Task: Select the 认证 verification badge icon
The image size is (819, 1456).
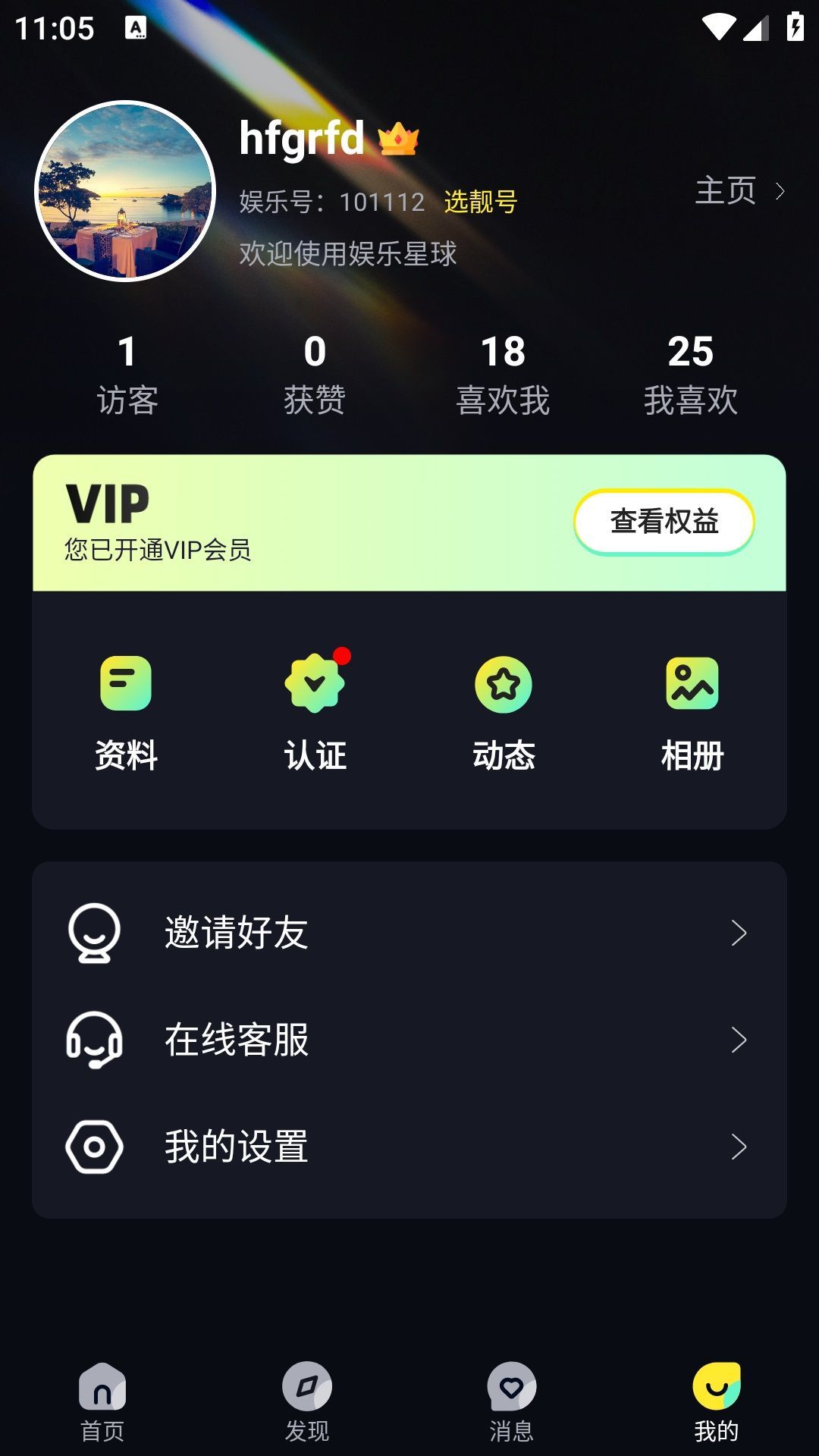Action: click(x=314, y=682)
